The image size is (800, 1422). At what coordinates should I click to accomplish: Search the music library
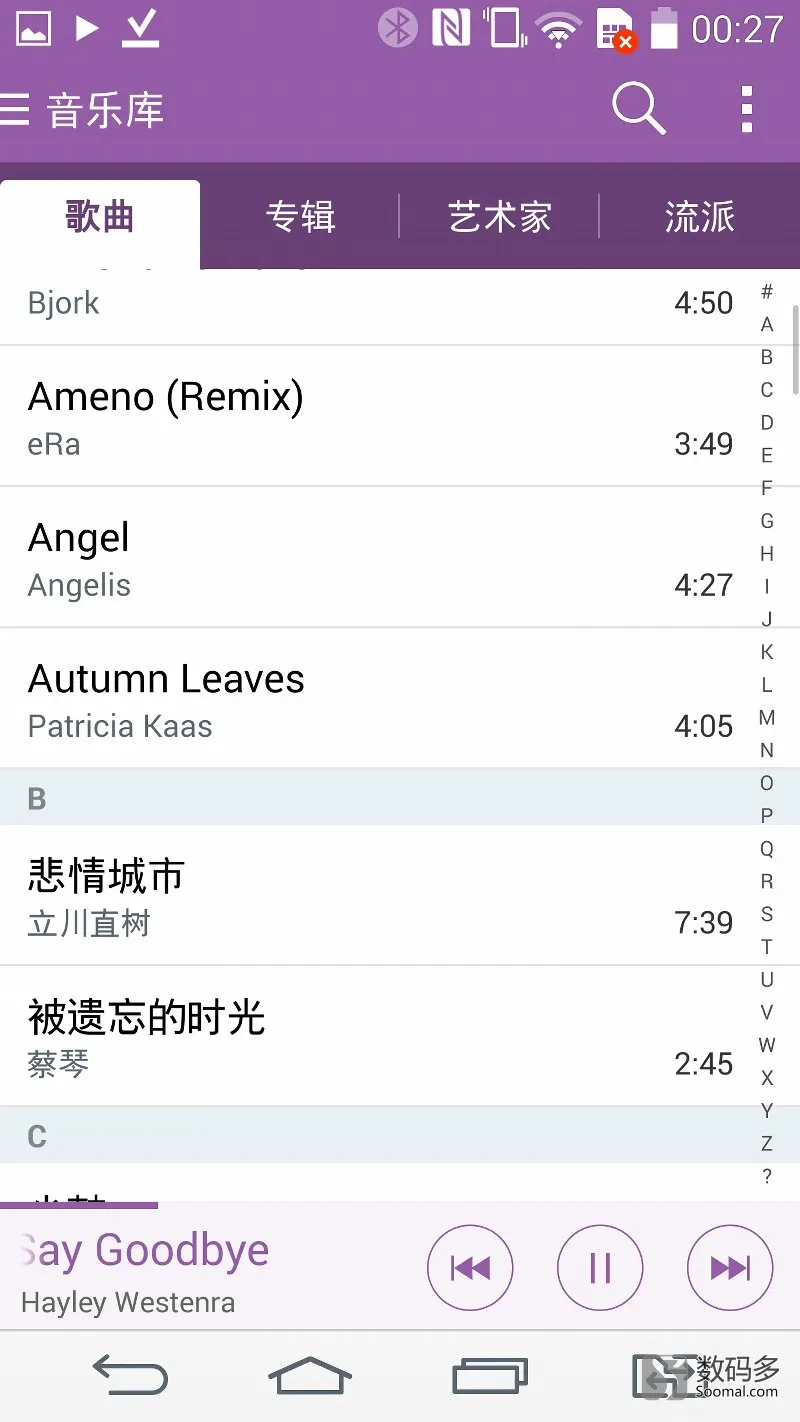point(639,108)
